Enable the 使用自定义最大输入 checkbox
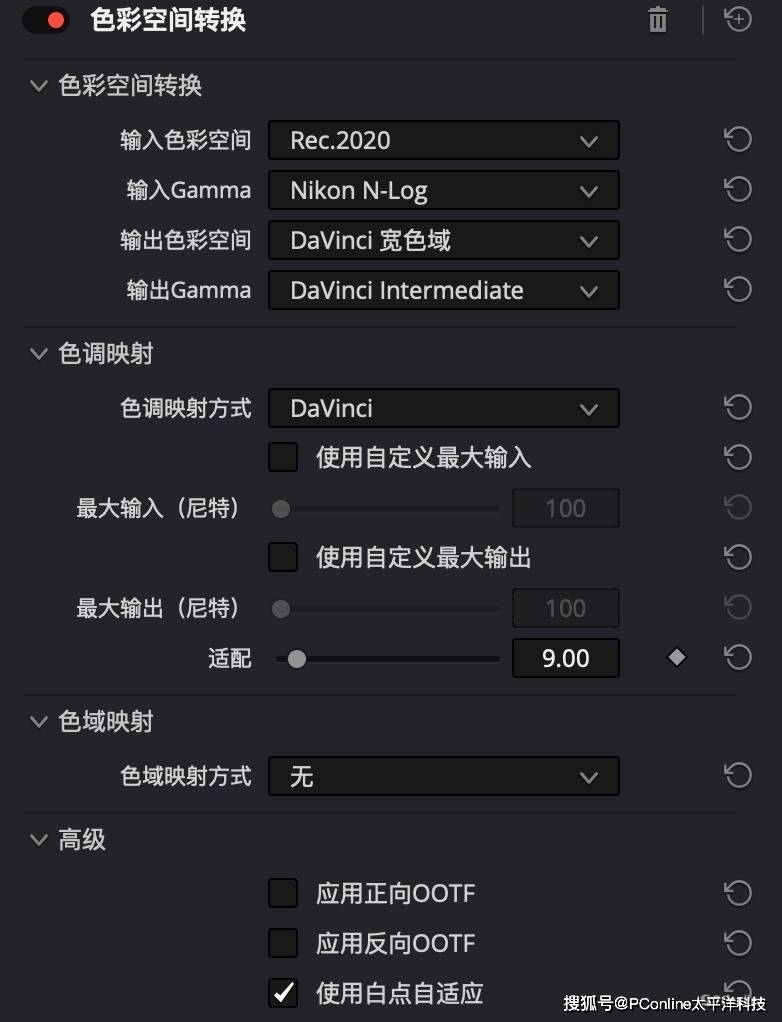The width and height of the screenshot is (782, 1022). coord(283,457)
